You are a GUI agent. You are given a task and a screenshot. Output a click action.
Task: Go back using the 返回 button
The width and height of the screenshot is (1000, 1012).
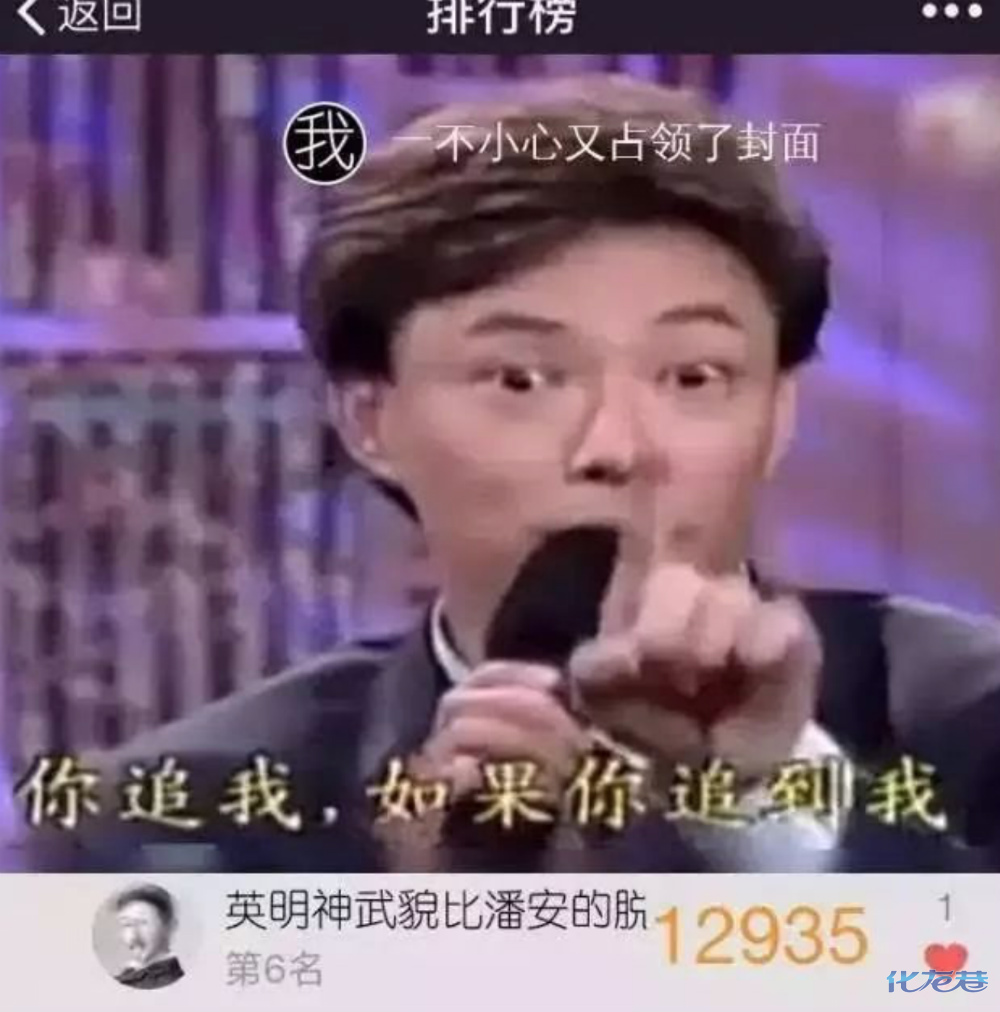[x=80, y=15]
